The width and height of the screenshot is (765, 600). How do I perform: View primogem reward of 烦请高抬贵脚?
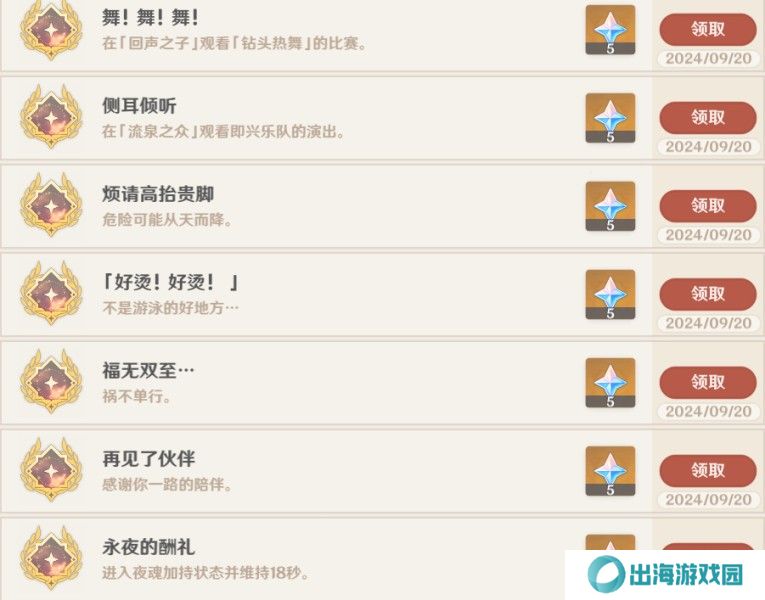point(610,206)
